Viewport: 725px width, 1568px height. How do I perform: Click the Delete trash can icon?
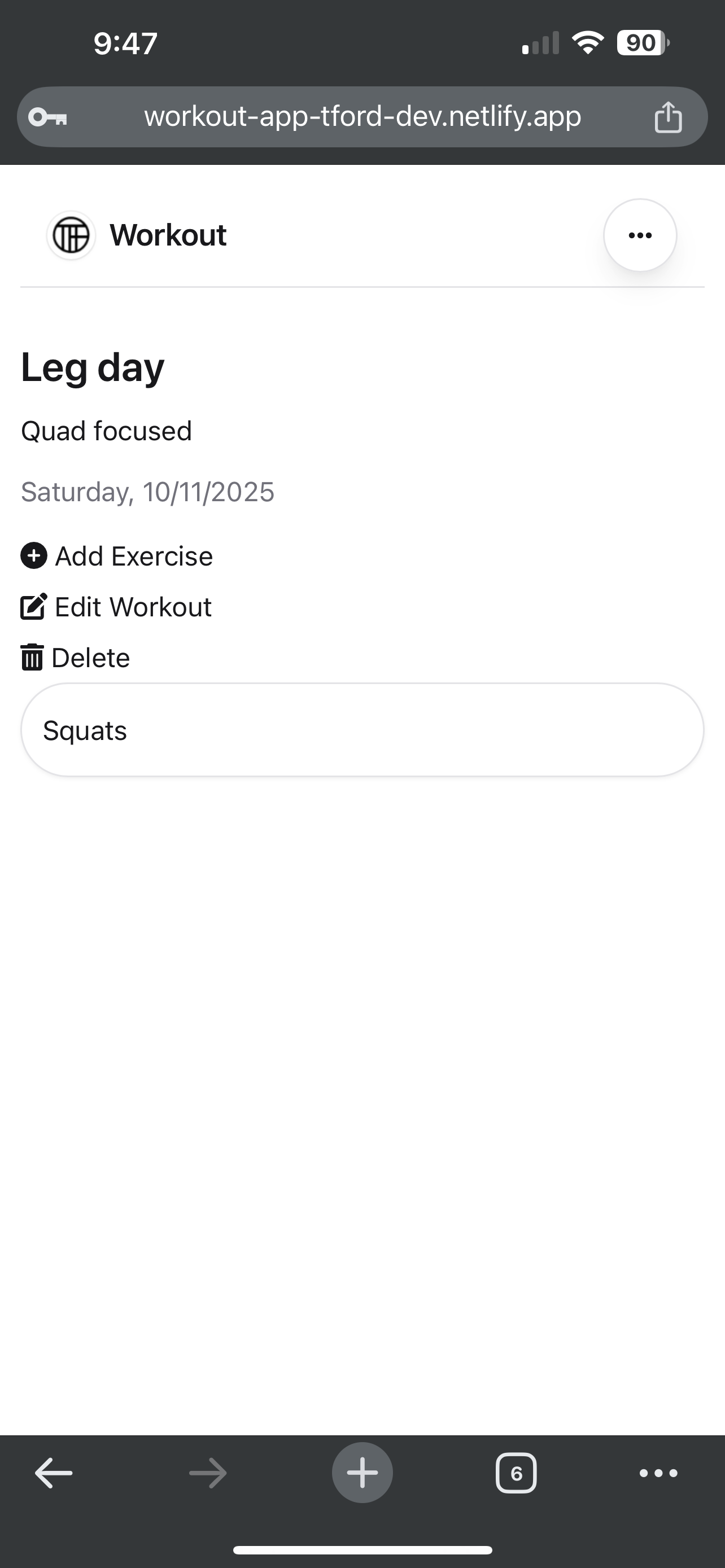(x=32, y=658)
